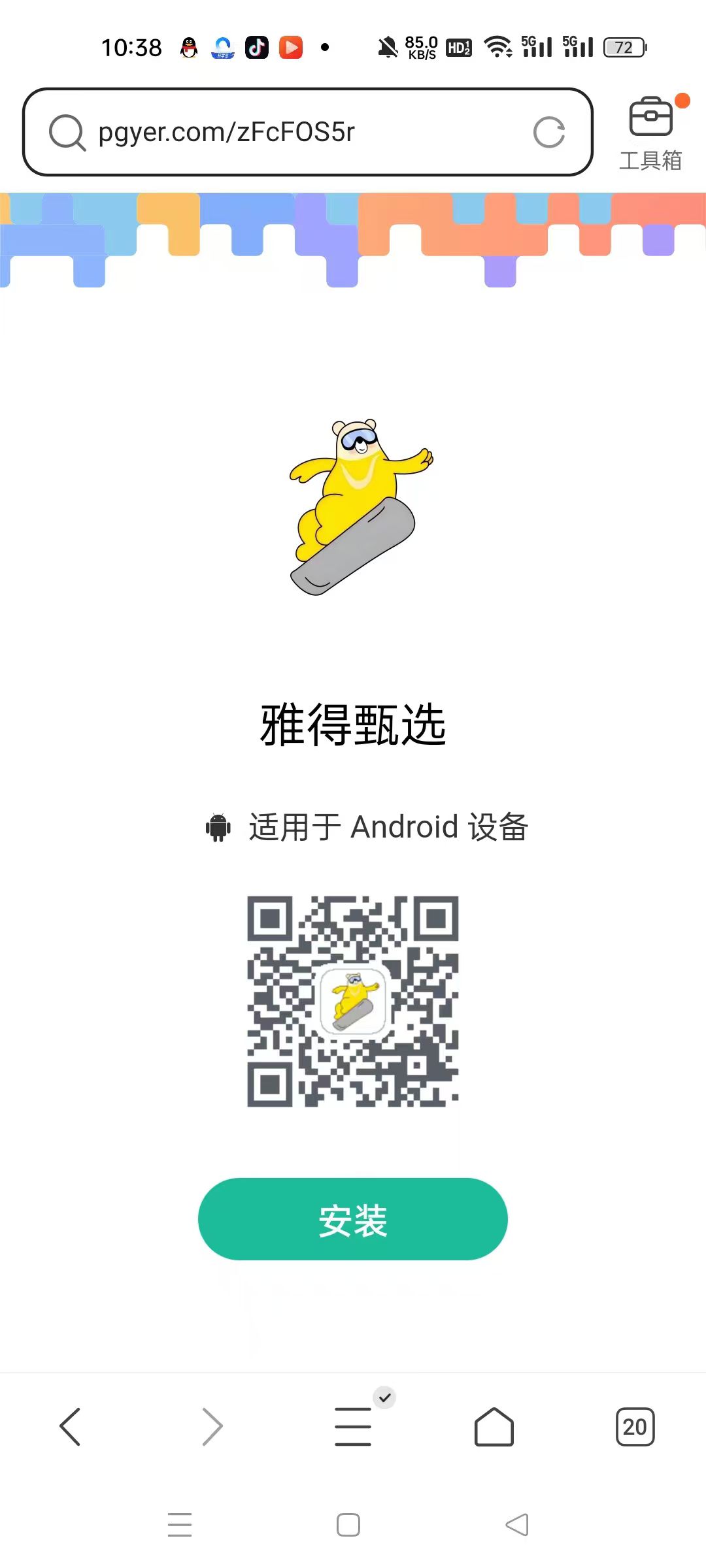The height and width of the screenshot is (1568, 706).
Task: Go forward using the browser forward arrow
Action: click(212, 1426)
